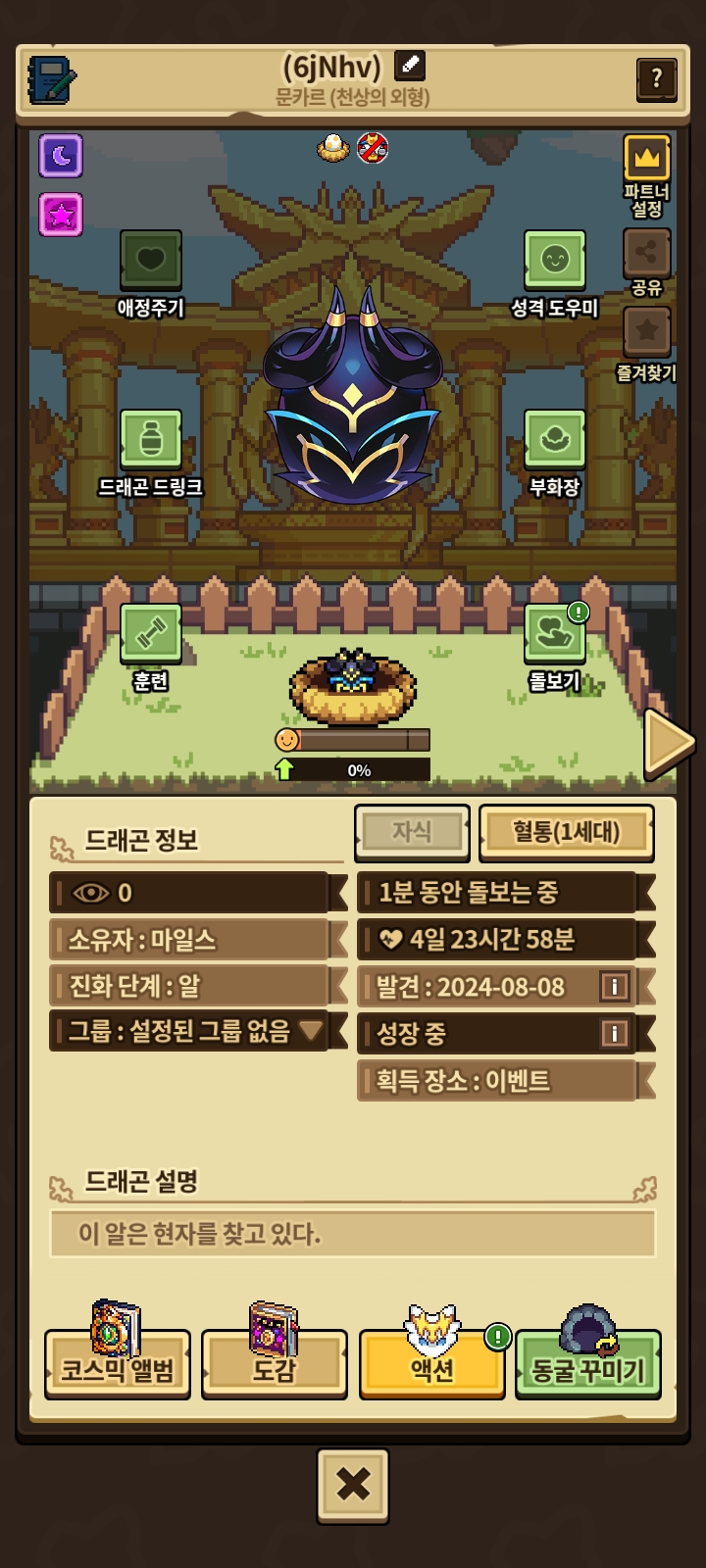Tap the pink star icon
706x1568 pixels.
pos(61,215)
